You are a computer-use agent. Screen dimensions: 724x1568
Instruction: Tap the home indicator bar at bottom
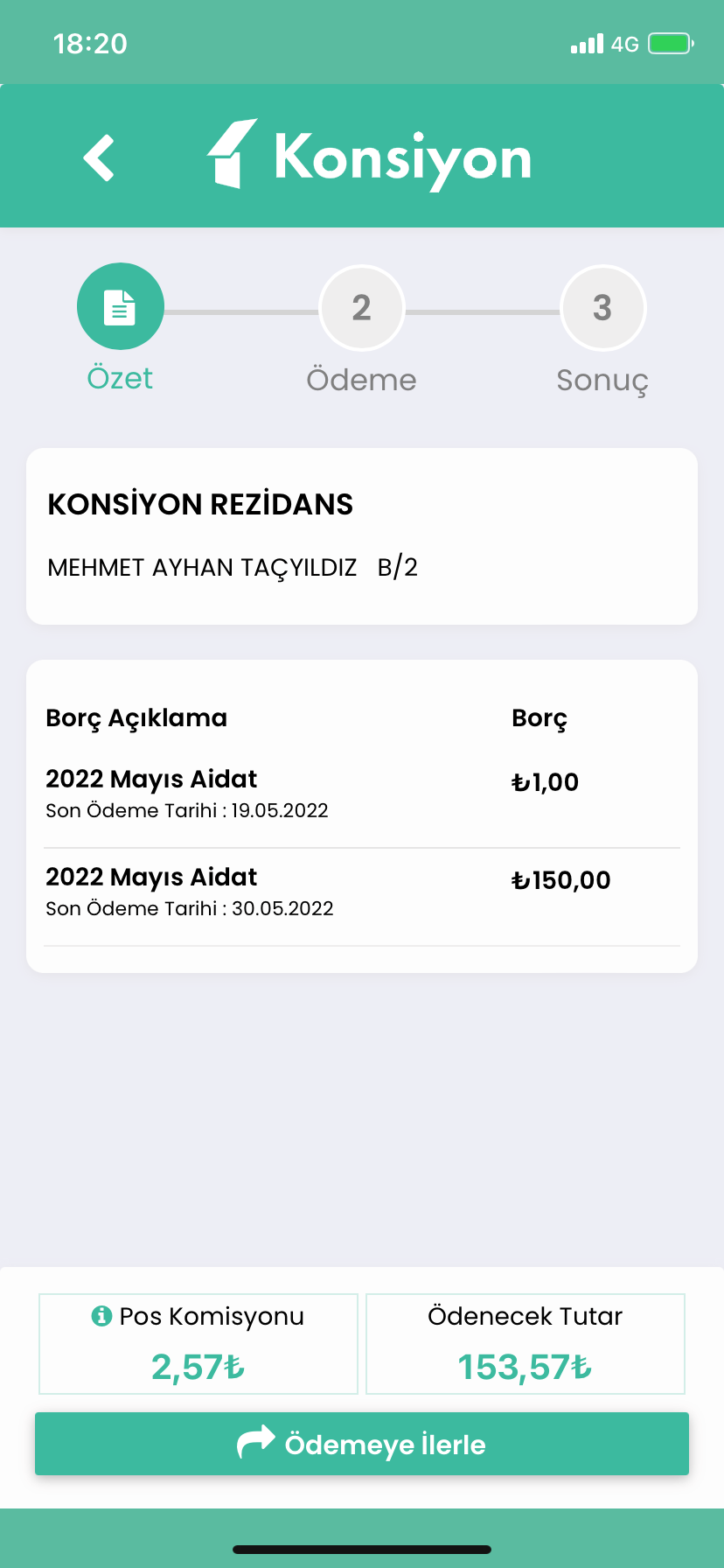tap(362, 1547)
